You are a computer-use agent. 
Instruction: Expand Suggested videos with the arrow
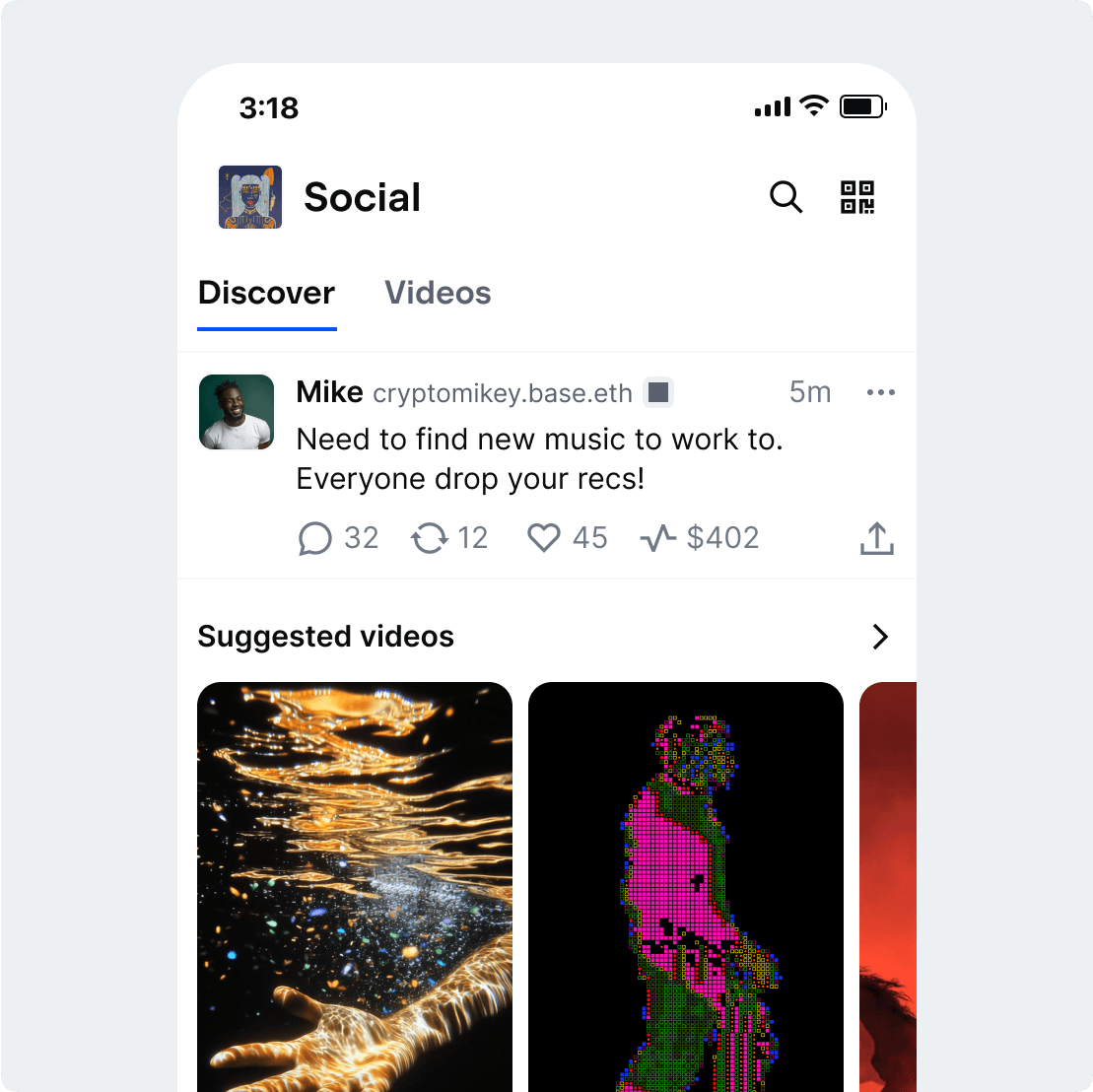click(x=880, y=637)
